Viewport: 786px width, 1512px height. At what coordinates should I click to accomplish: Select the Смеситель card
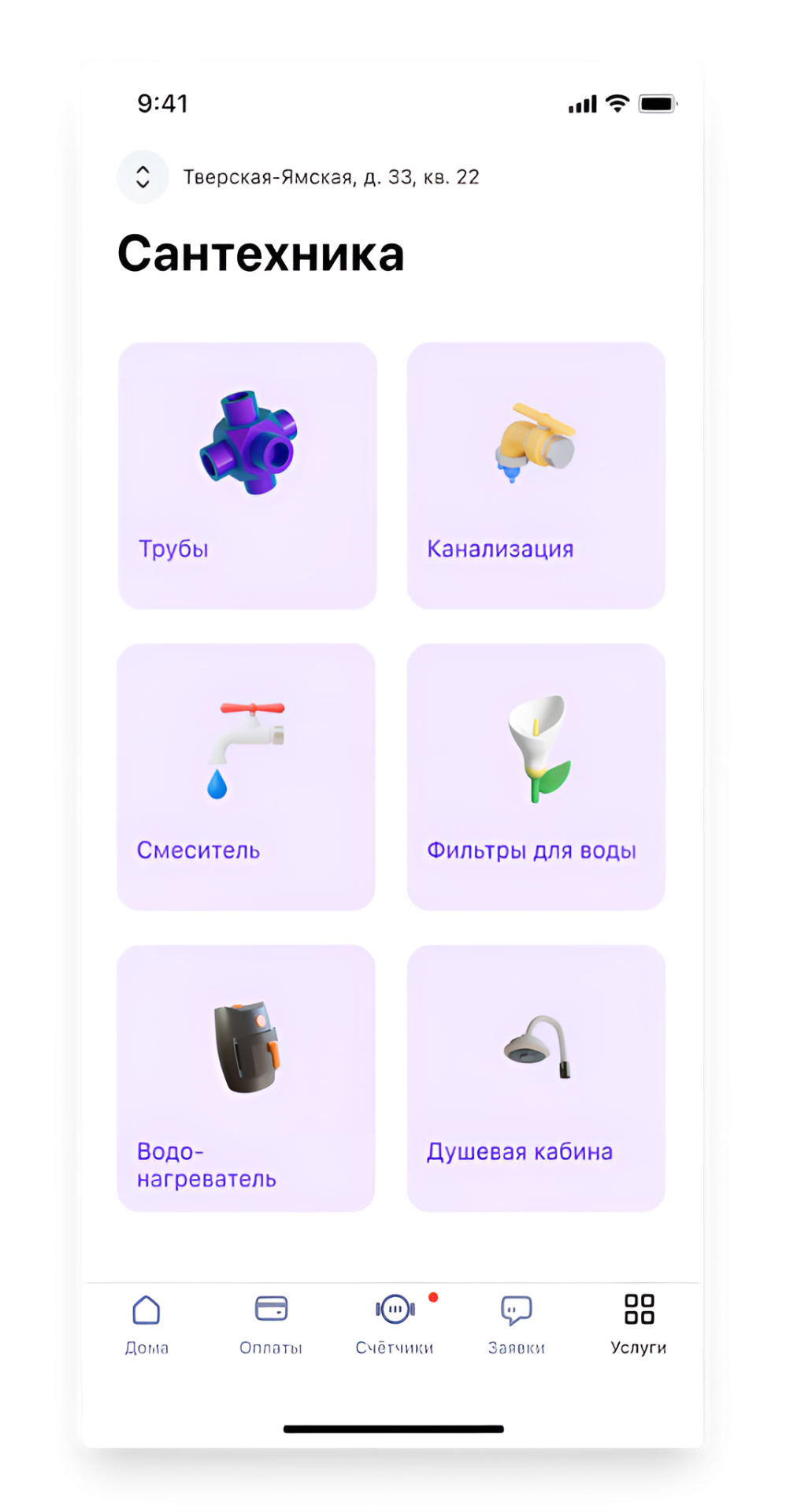click(x=246, y=776)
